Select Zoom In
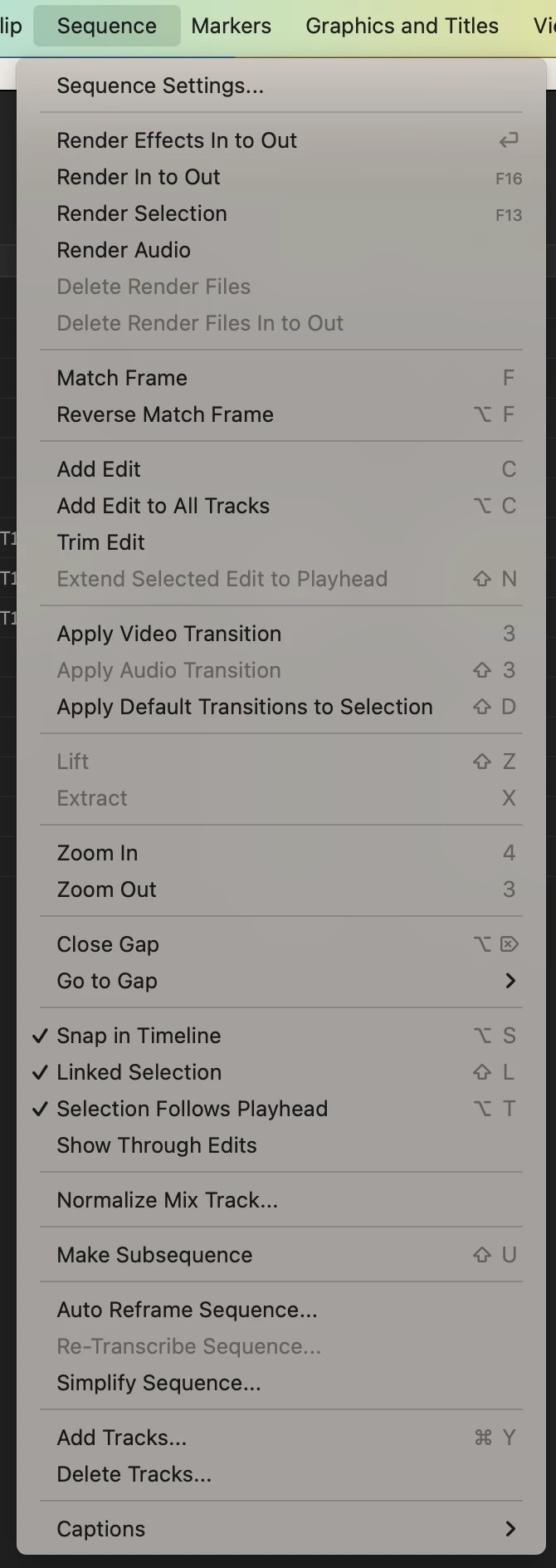This screenshot has width=556, height=1568. coord(97,853)
